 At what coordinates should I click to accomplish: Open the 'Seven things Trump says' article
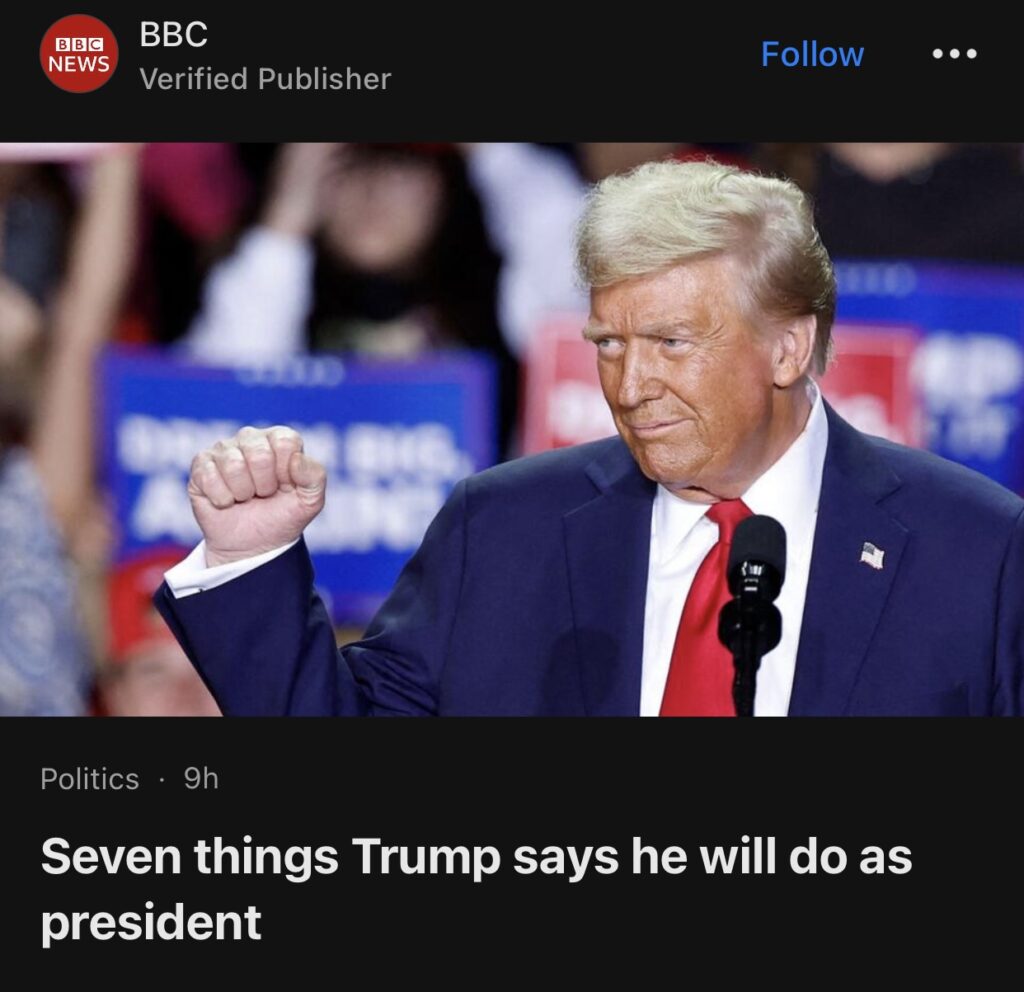coord(476,888)
